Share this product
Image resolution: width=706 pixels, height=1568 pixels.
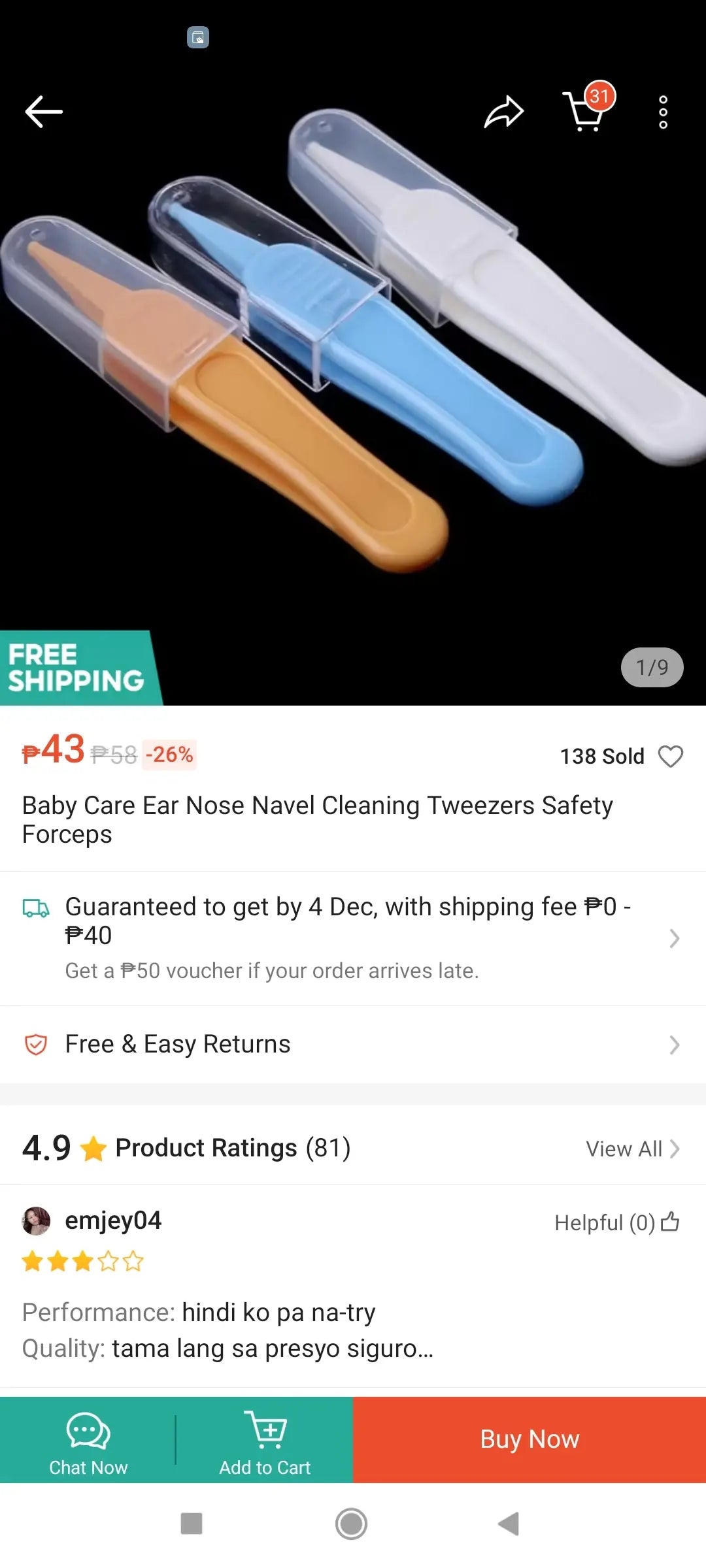click(x=503, y=112)
